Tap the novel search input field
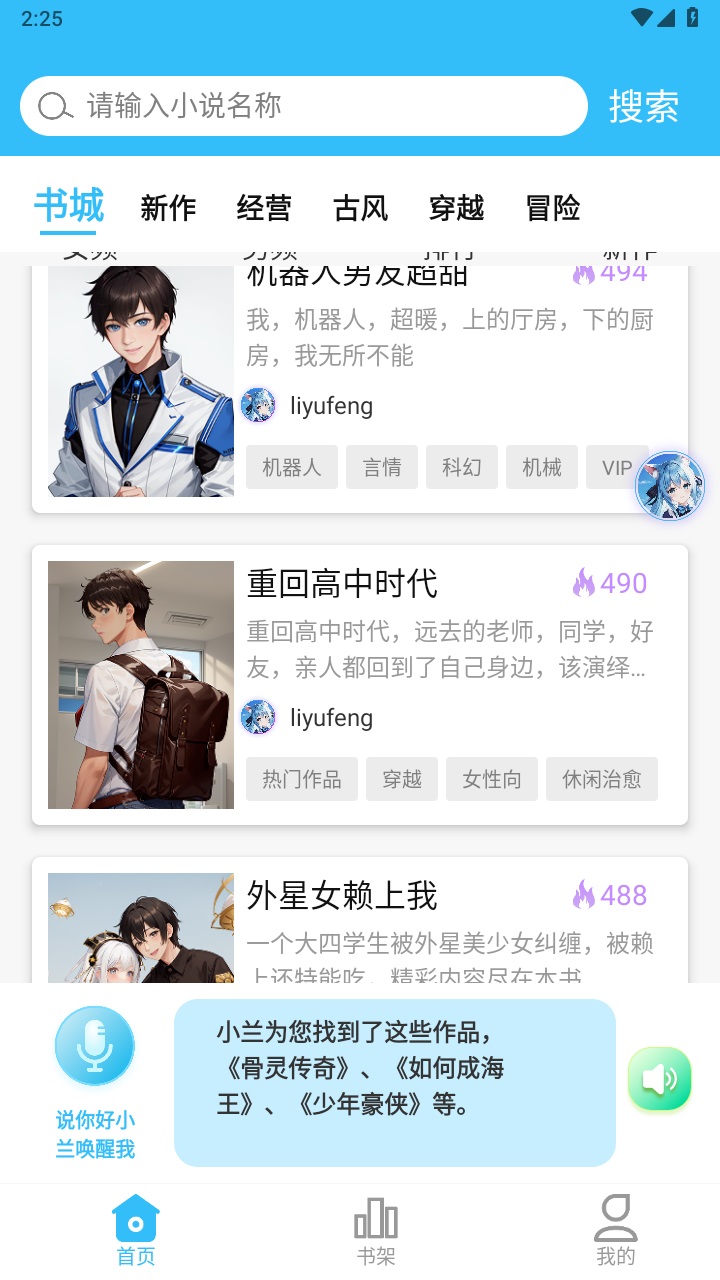Image resolution: width=720 pixels, height=1280 pixels. [300, 104]
